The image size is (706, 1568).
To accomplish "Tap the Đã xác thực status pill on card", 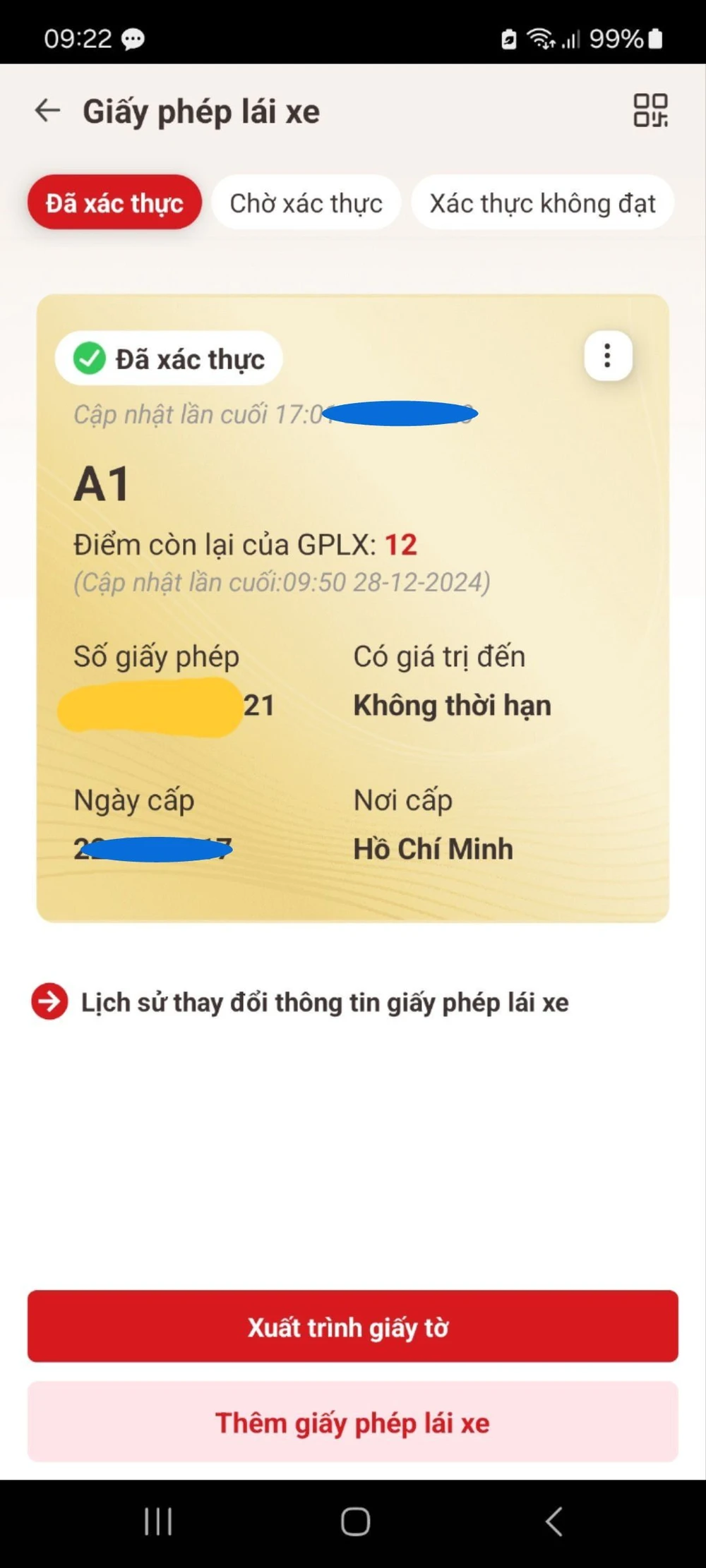I will [x=168, y=358].
